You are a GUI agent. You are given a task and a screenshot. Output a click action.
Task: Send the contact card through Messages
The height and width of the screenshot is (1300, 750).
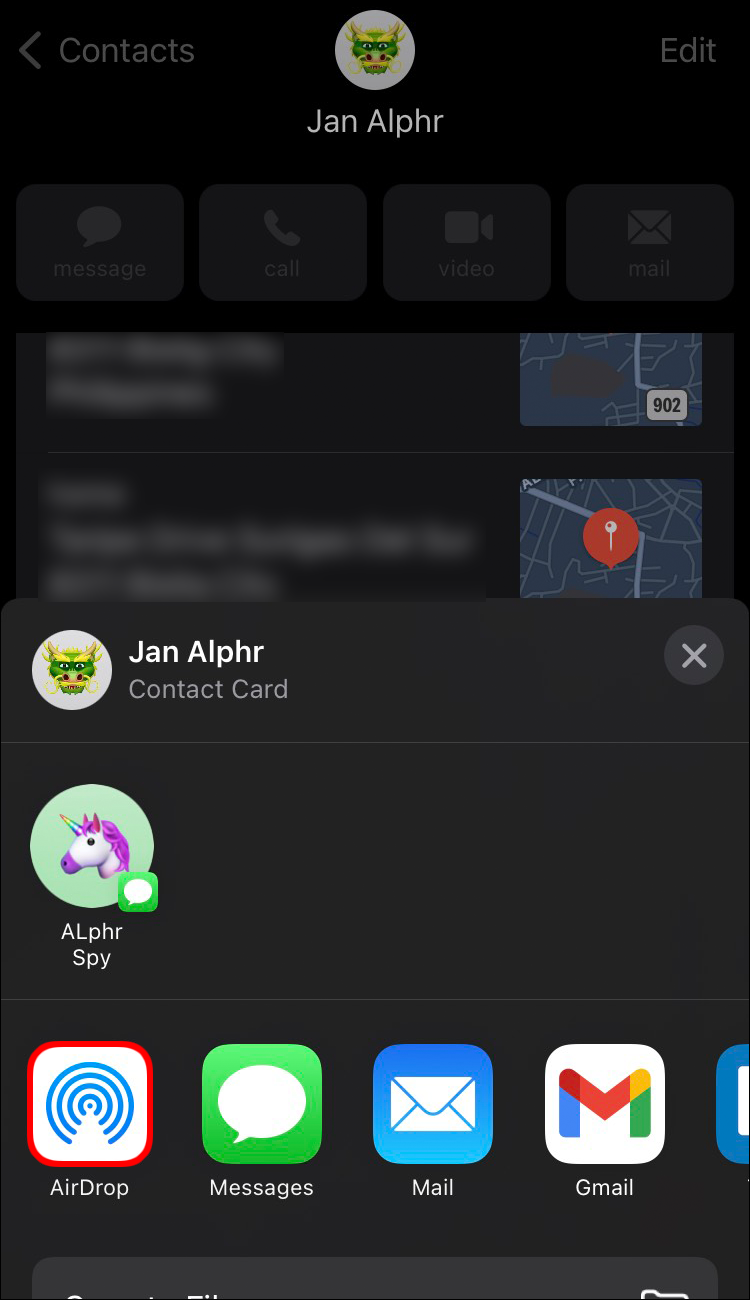262,1104
